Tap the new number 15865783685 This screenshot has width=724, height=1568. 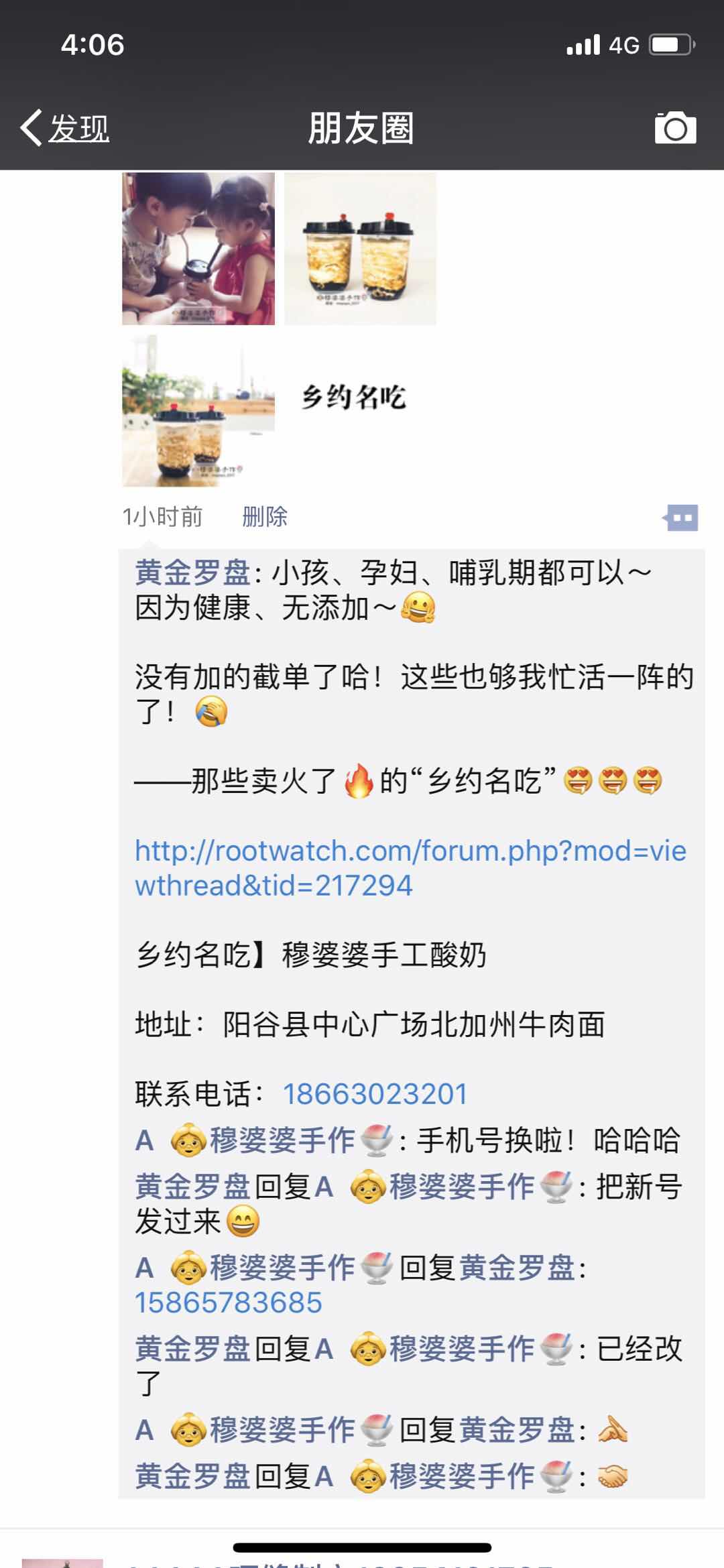[229, 1303]
